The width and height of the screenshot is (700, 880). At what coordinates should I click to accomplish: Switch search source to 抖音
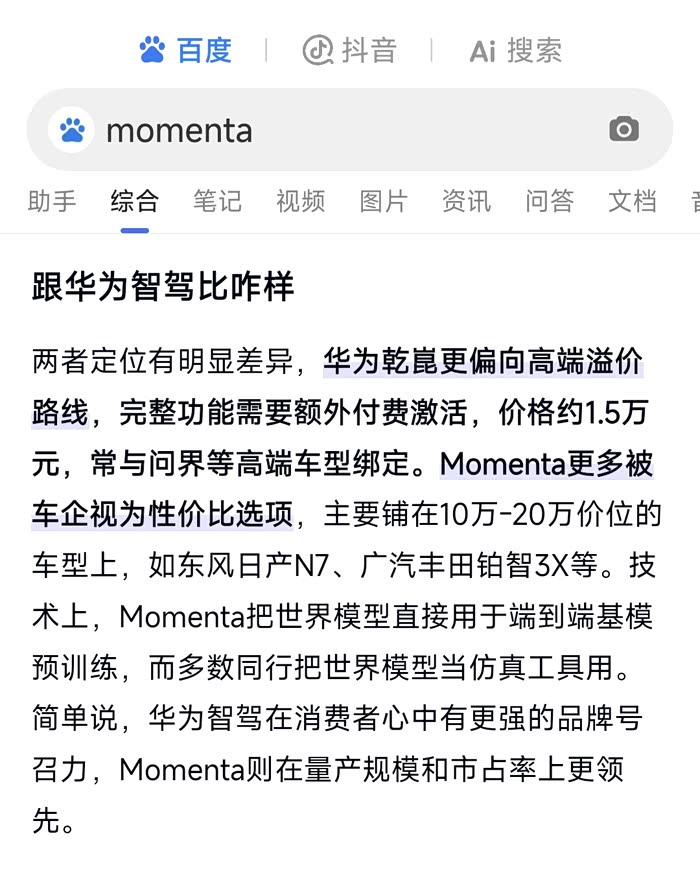click(350, 51)
